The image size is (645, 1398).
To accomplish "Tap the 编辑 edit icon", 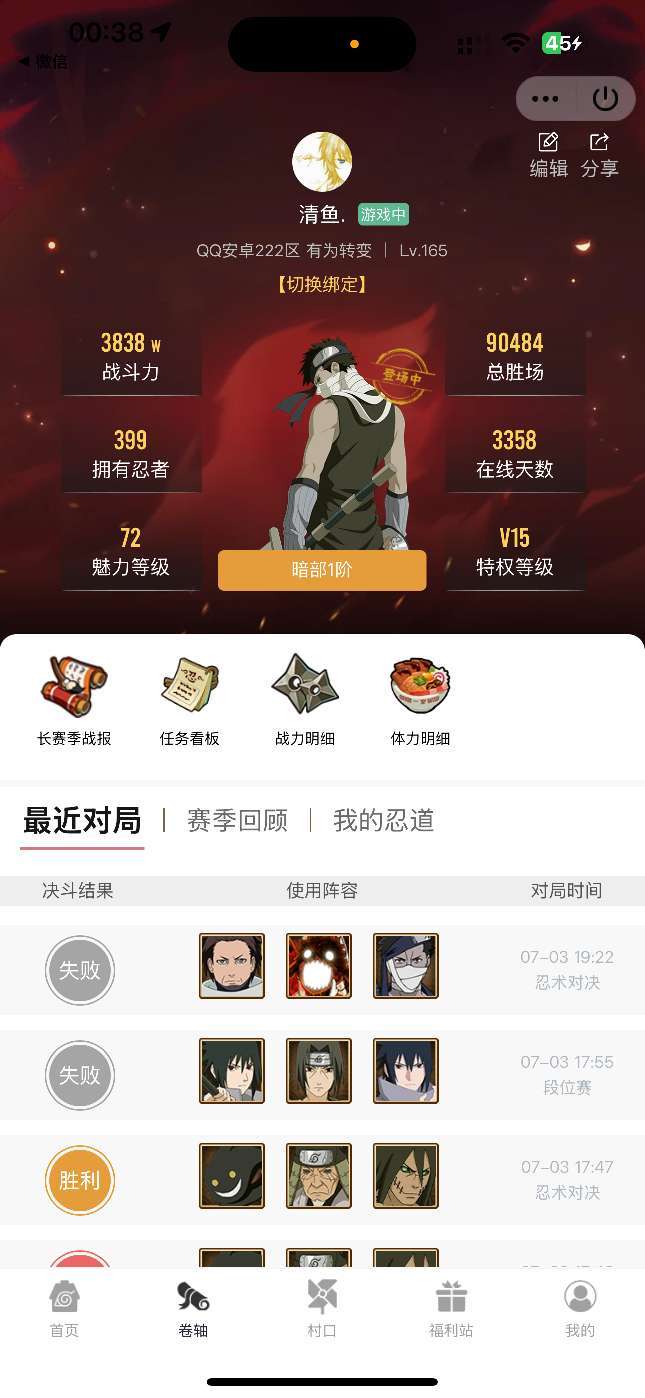I will pos(548,155).
